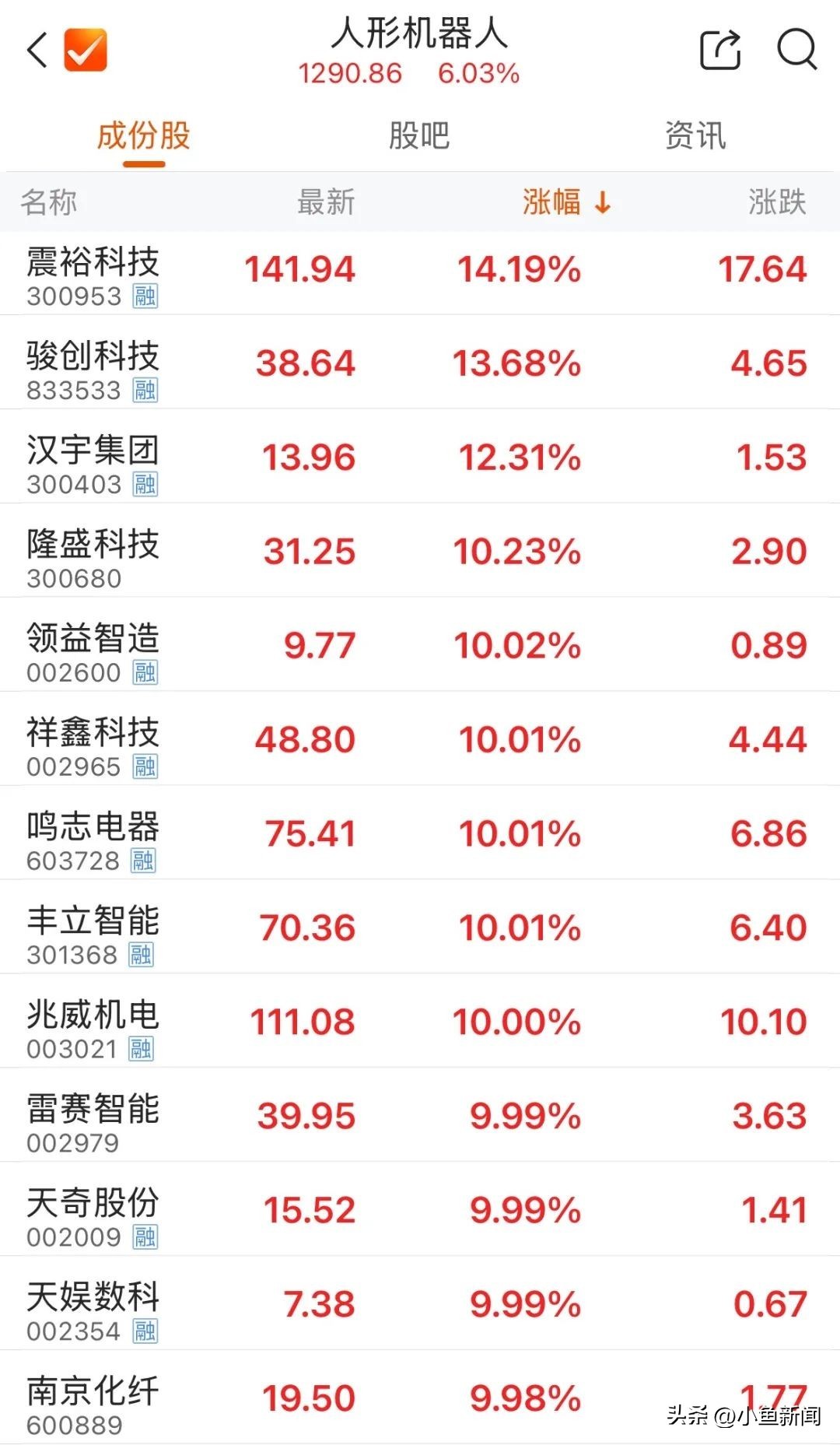The image size is (840, 1445).
Task: View details for 汉宇集团 300403
Action: click(420, 456)
